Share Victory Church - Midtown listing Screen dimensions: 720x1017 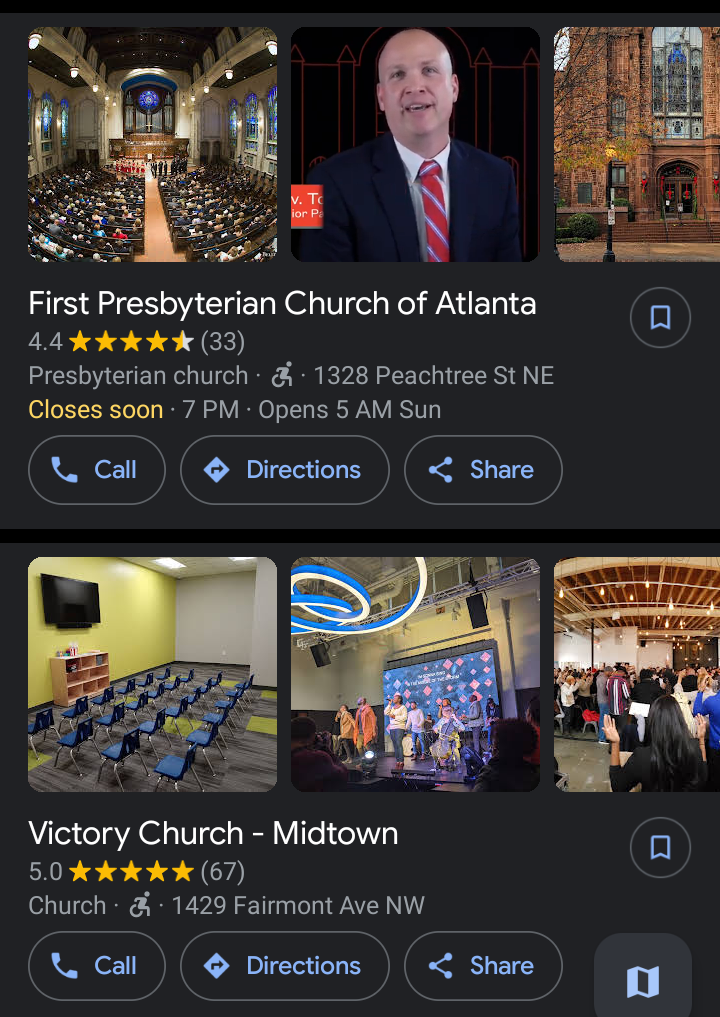point(483,966)
